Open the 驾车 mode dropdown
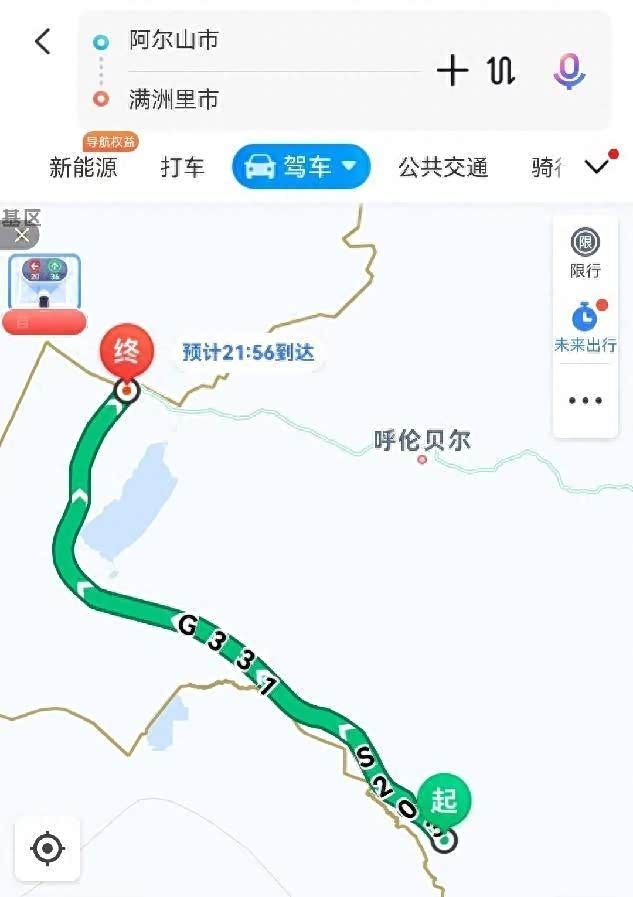Screen dimensions: 633x897 point(301,166)
